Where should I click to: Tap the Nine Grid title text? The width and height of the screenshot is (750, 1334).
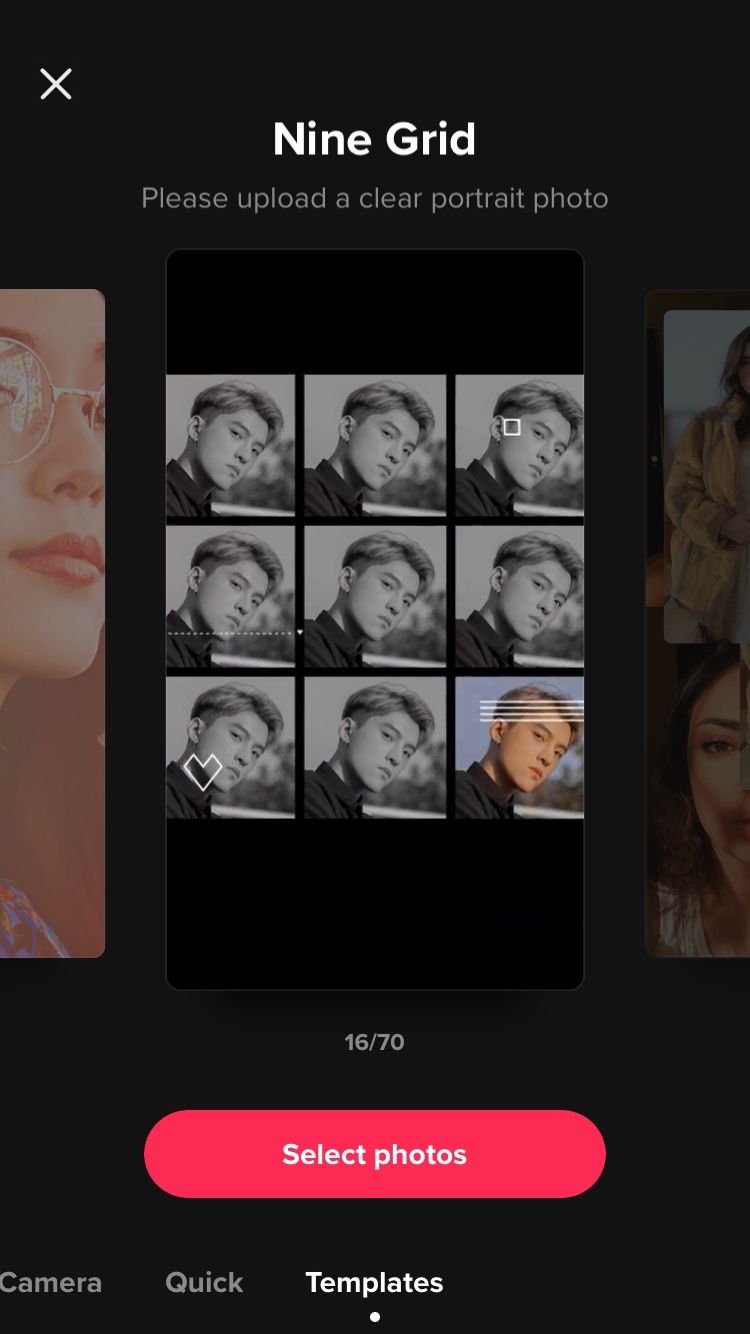coord(375,138)
